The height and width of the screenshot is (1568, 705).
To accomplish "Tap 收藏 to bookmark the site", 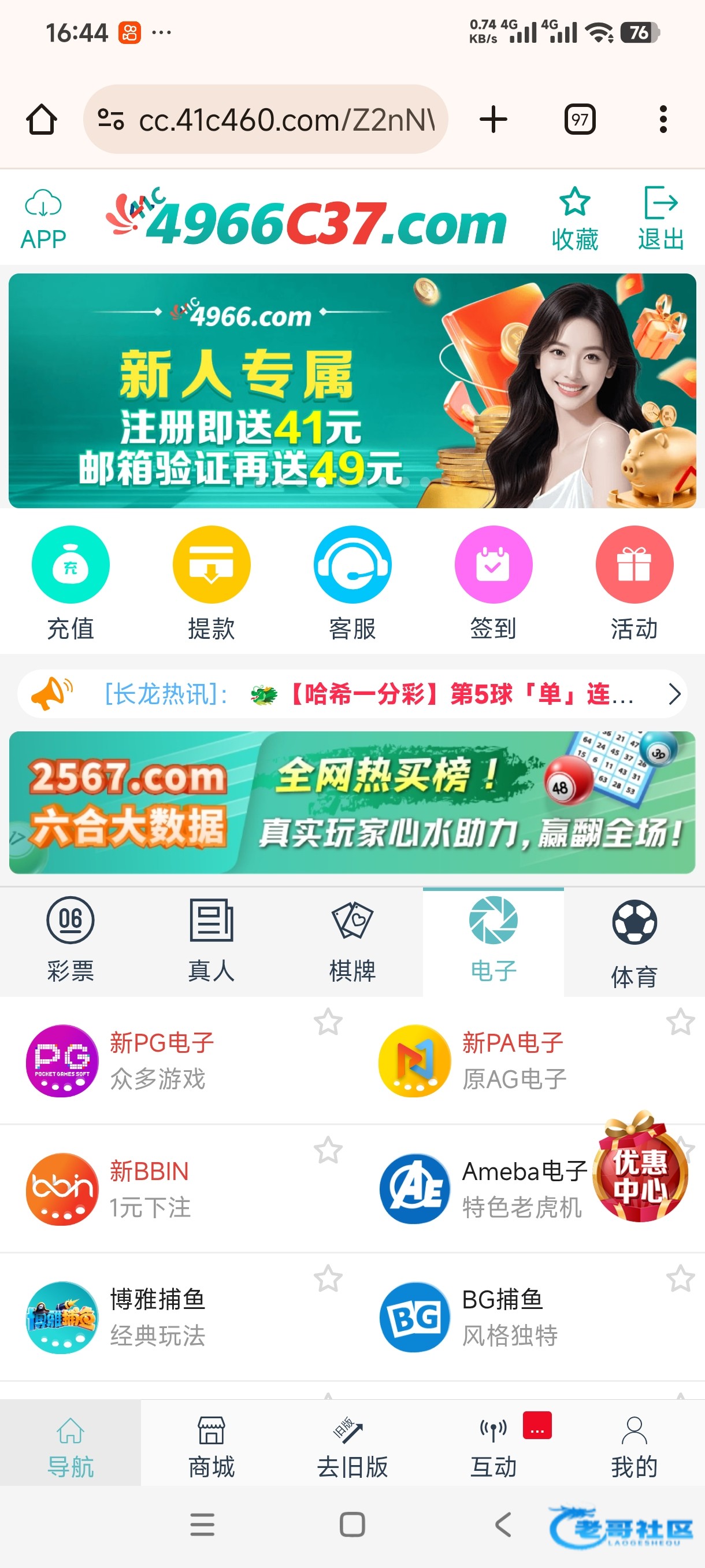I will click(x=574, y=219).
